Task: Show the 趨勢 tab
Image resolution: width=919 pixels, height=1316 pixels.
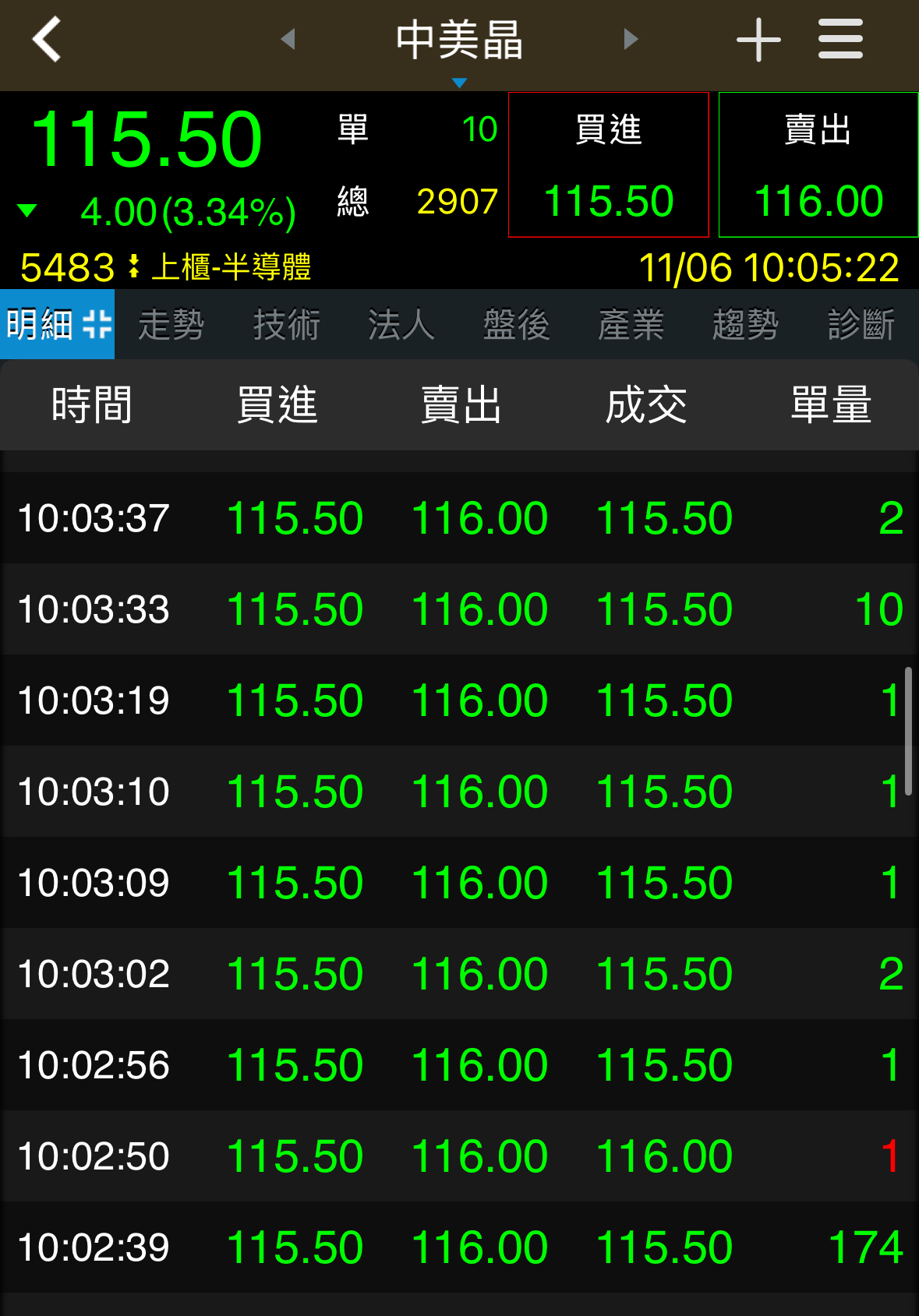Action: pos(745,324)
